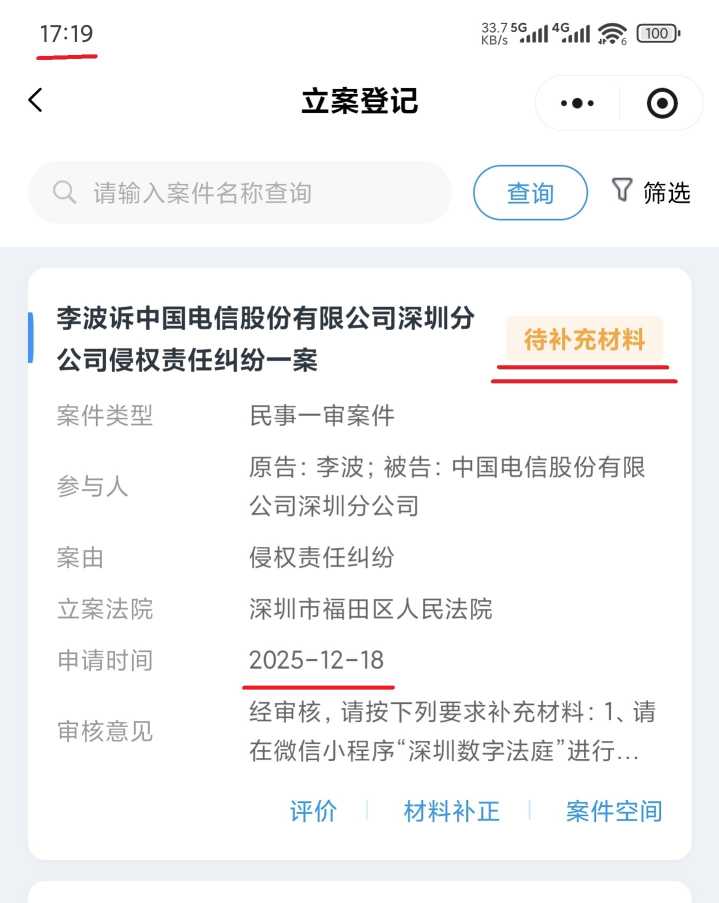The width and height of the screenshot is (719, 903).
Task: Enter the 案件空间 link
Action: tap(614, 811)
